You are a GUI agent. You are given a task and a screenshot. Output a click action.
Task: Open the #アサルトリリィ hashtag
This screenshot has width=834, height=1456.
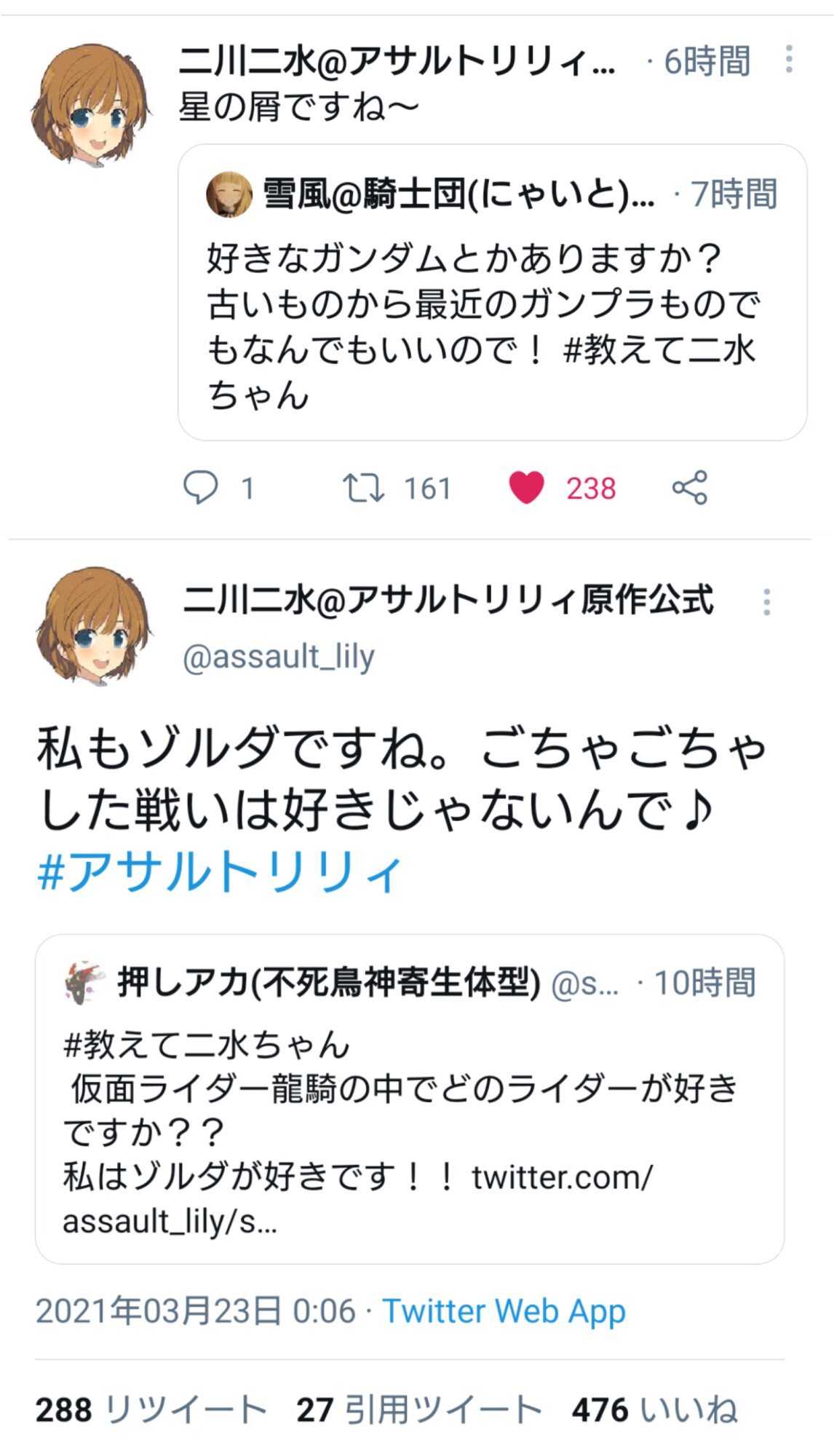[x=220, y=871]
